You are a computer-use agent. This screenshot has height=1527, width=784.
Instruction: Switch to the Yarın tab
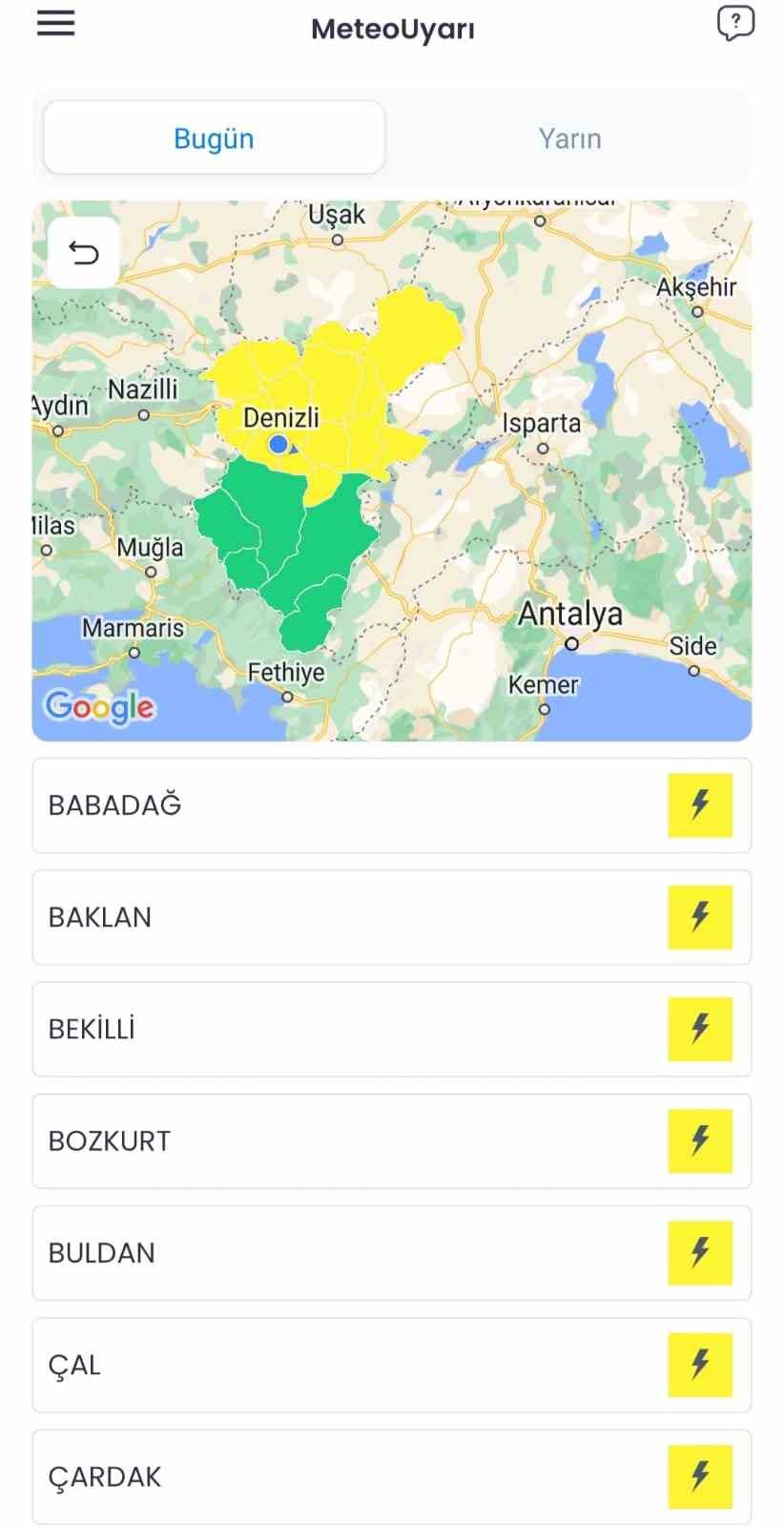pyautogui.click(x=569, y=138)
